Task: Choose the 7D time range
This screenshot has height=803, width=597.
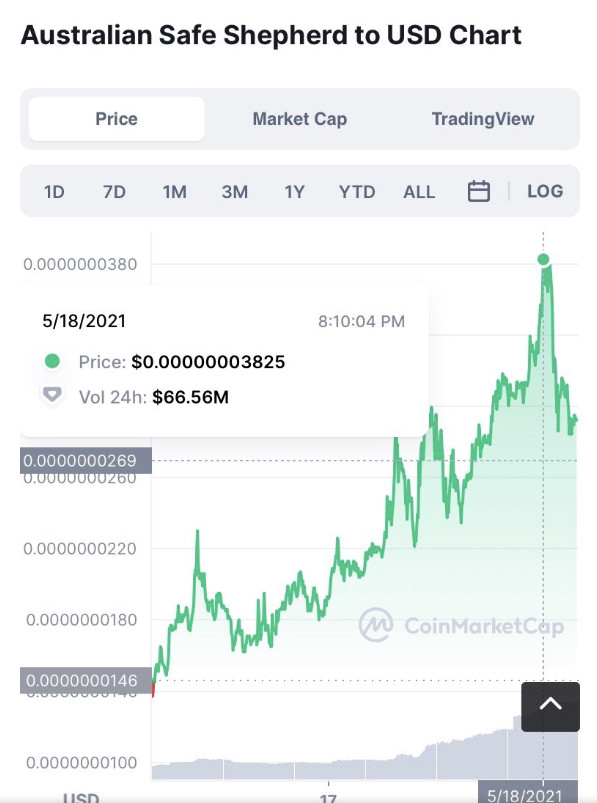Action: (x=114, y=192)
